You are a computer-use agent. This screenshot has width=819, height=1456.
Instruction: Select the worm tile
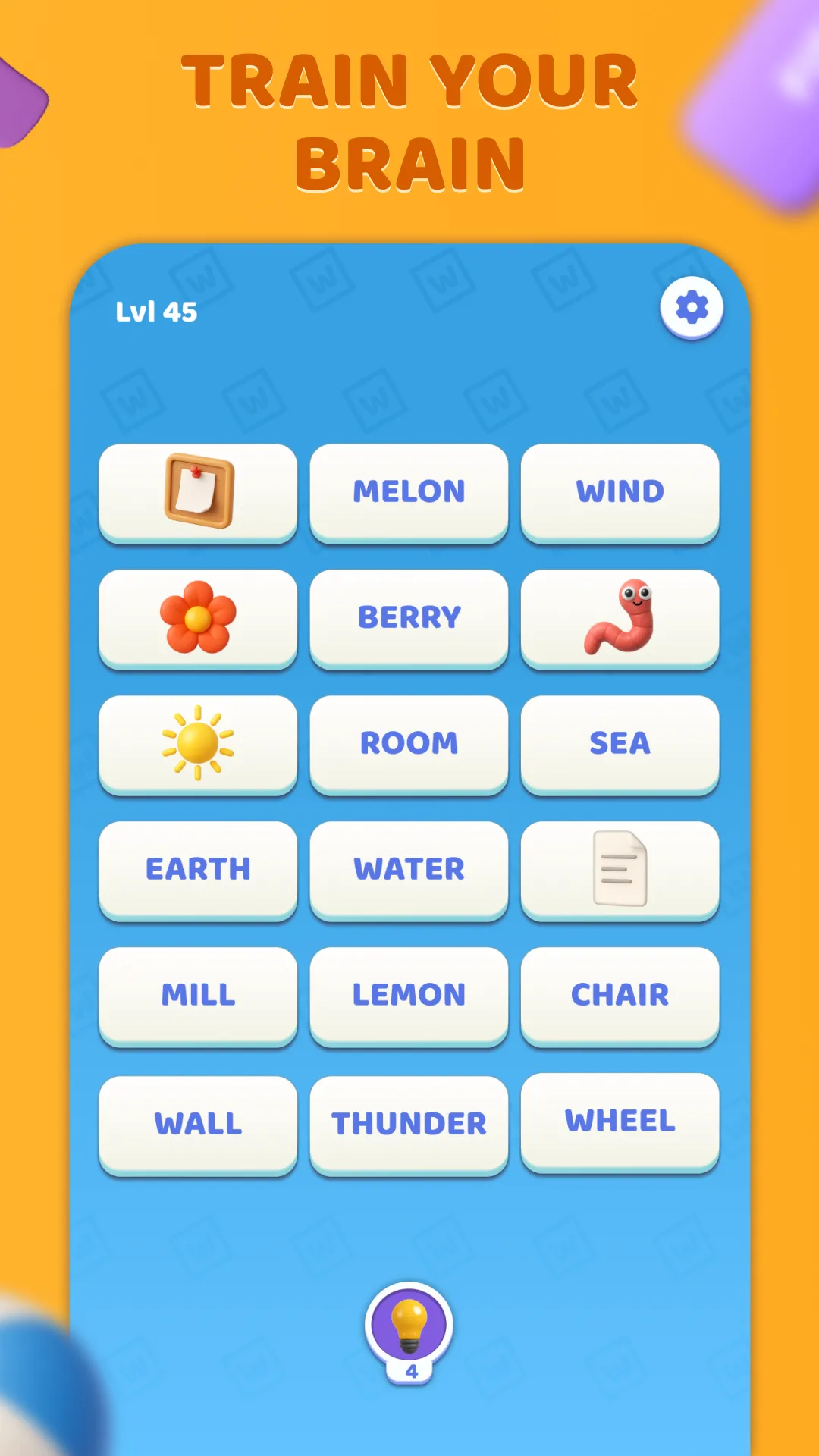pos(620,618)
